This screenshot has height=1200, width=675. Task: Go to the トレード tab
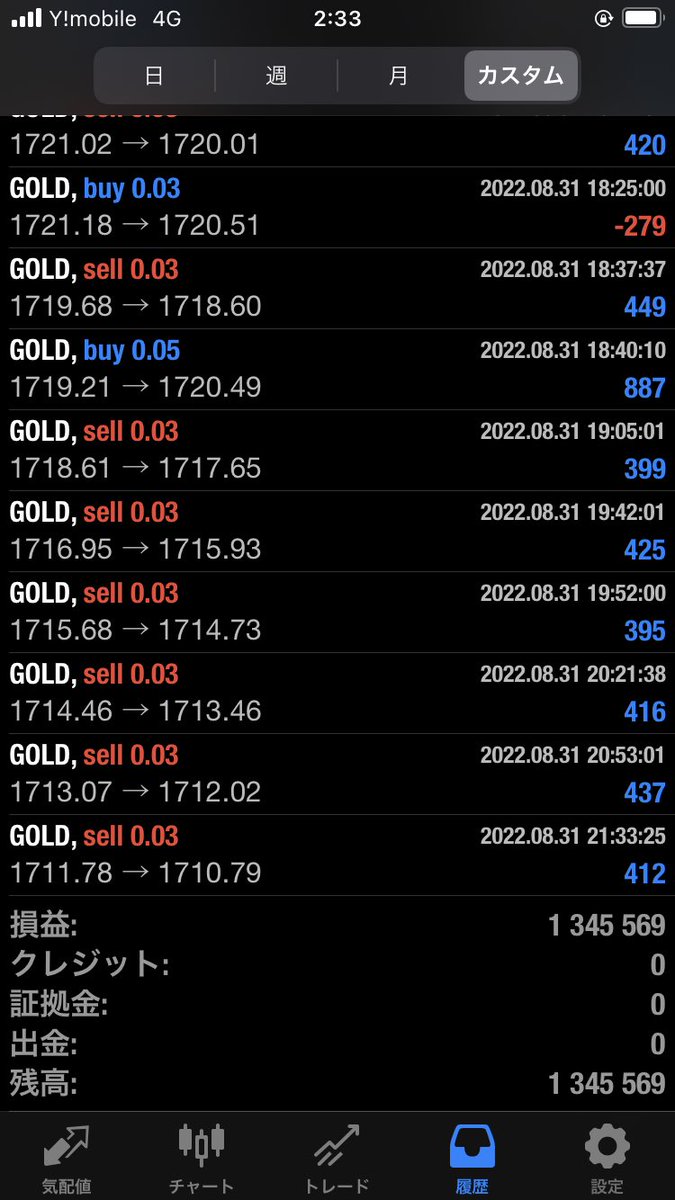tap(336, 1158)
